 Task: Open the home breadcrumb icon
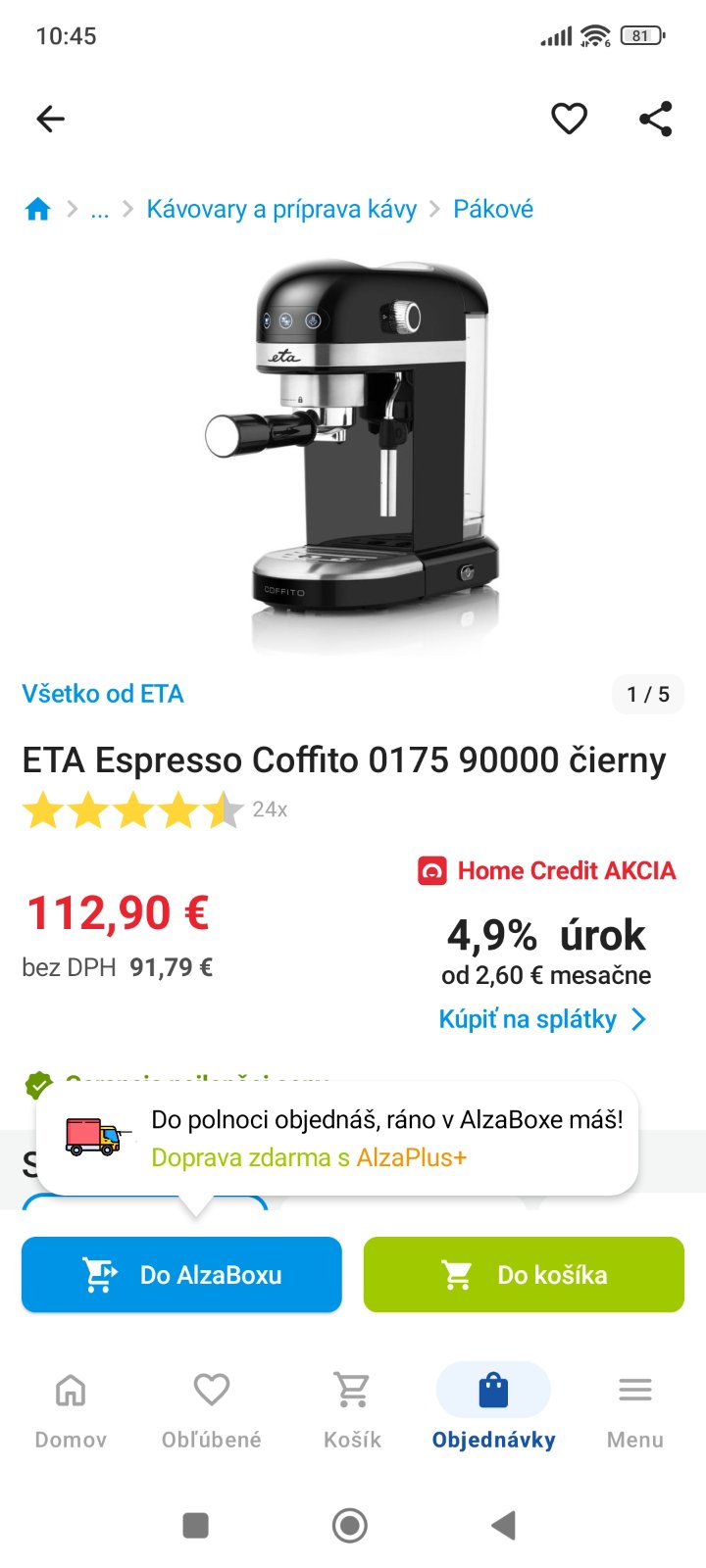click(38, 209)
